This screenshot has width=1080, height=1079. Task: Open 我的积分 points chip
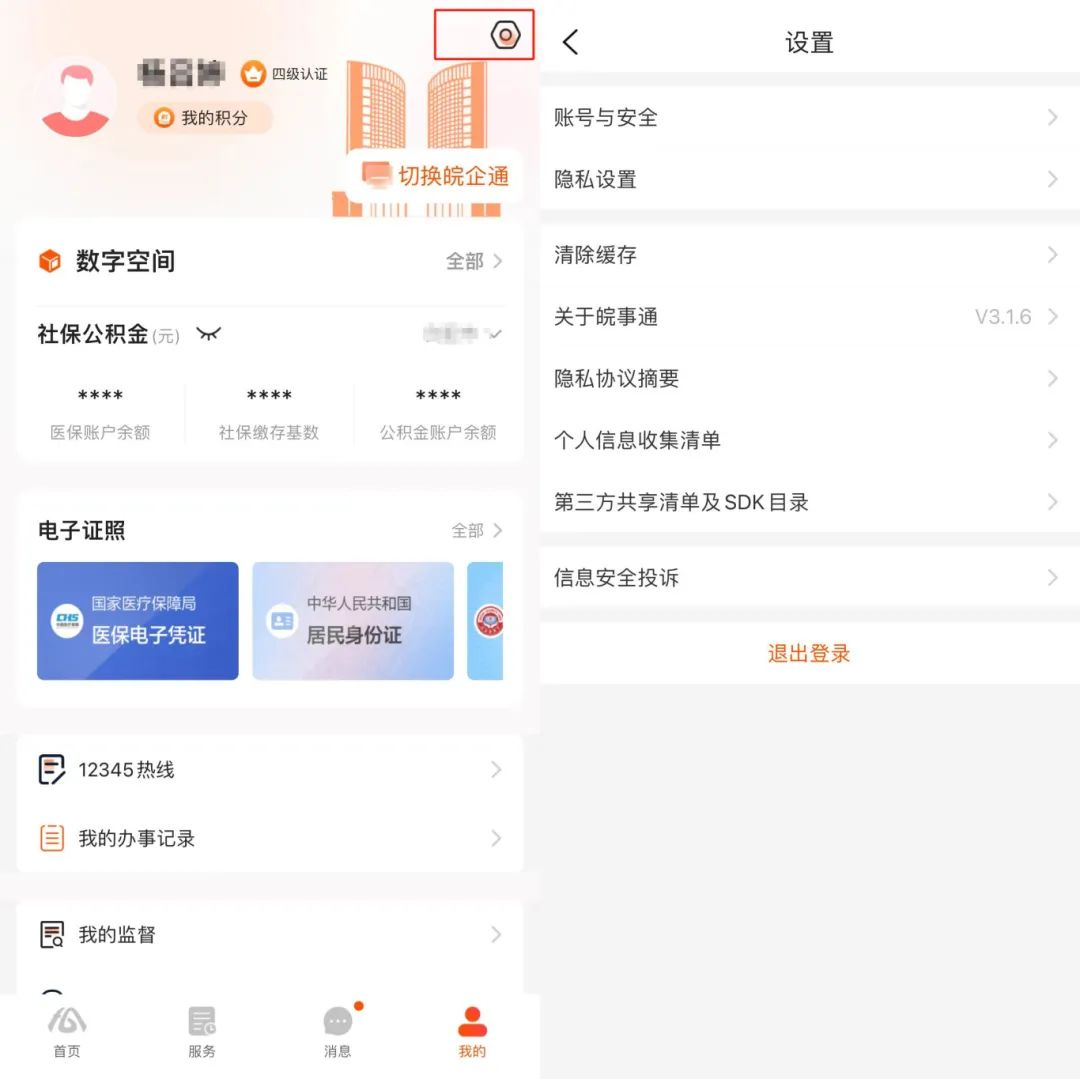pyautogui.click(x=204, y=118)
